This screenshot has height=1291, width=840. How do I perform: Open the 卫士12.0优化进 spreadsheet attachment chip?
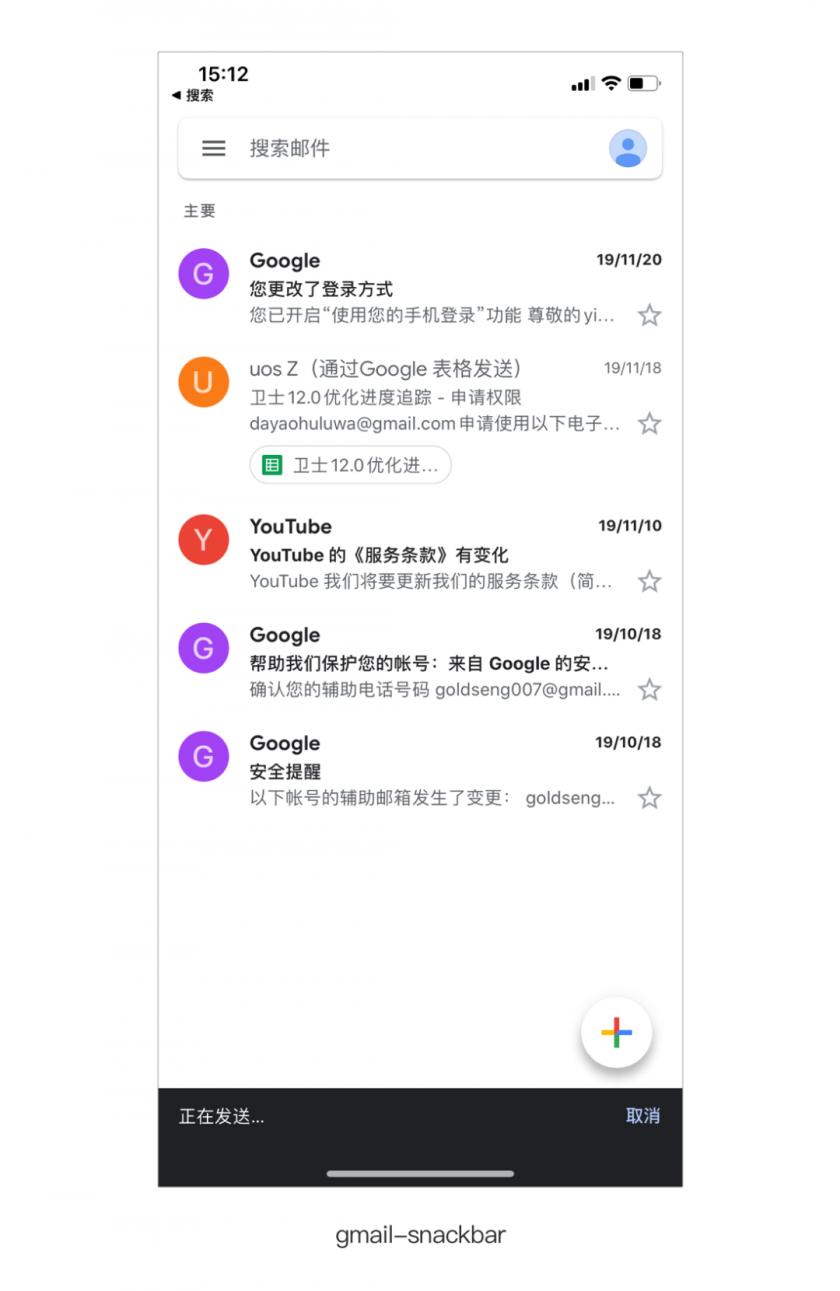click(x=350, y=465)
